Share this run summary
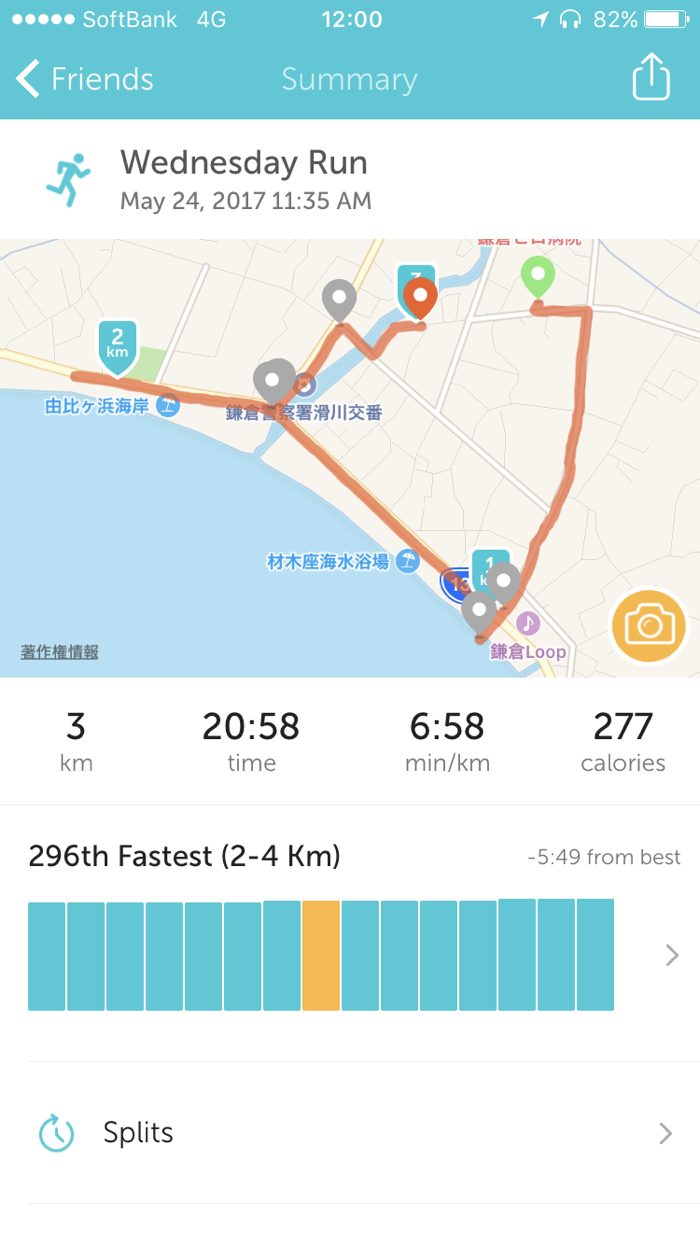700x1245 pixels. click(650, 77)
